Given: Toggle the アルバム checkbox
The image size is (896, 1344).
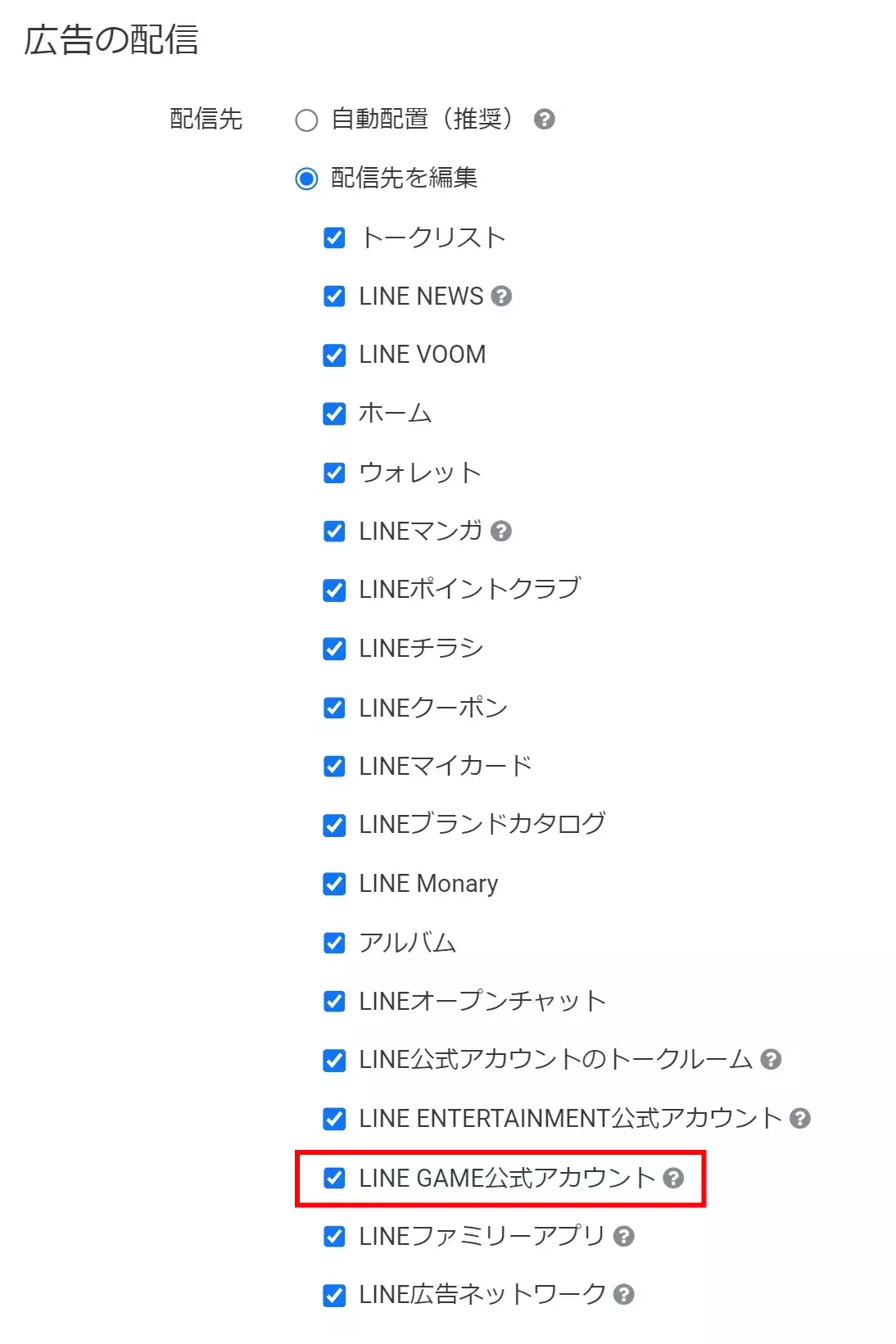Looking at the screenshot, I should (334, 943).
